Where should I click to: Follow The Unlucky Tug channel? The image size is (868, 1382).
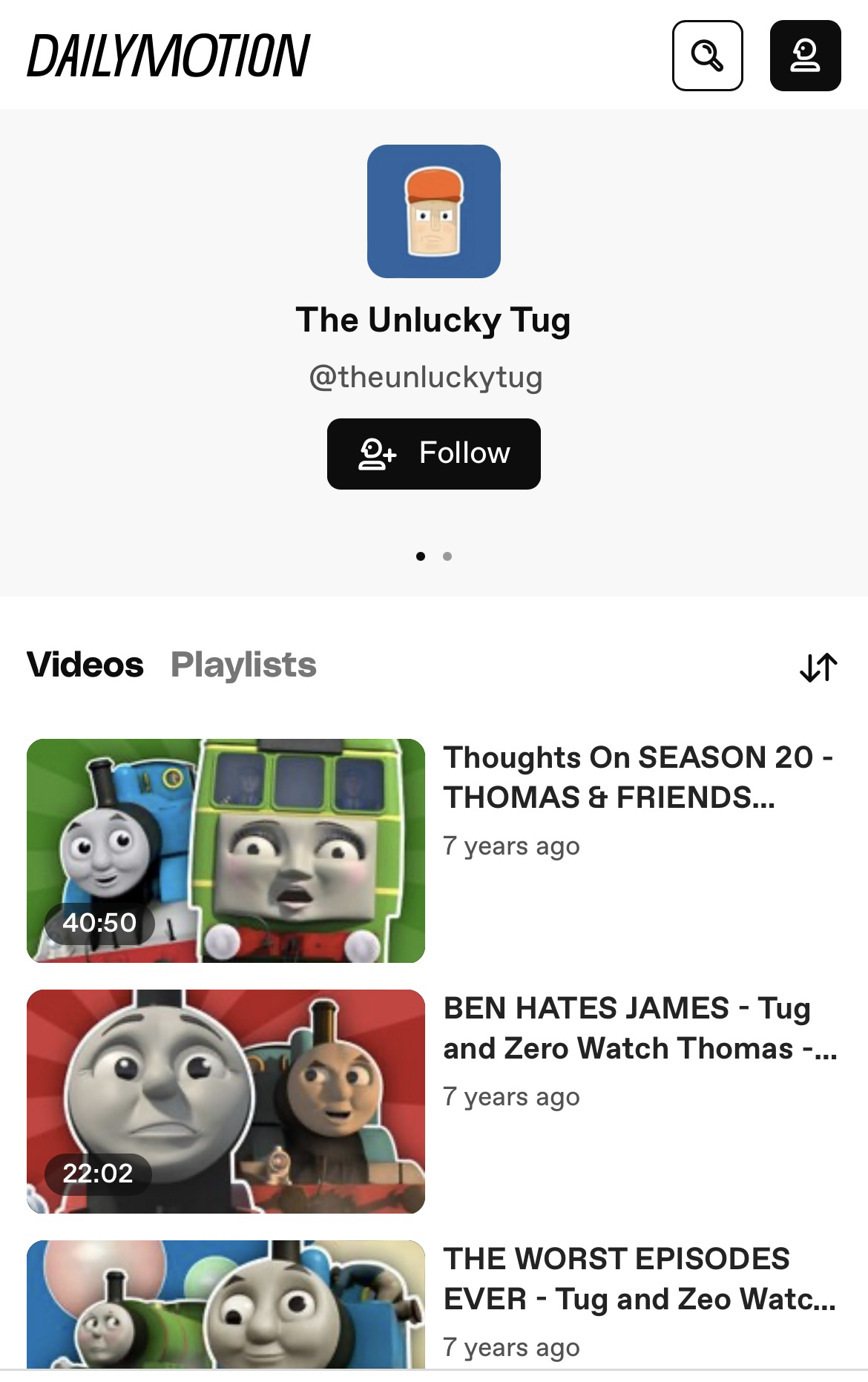pos(433,453)
